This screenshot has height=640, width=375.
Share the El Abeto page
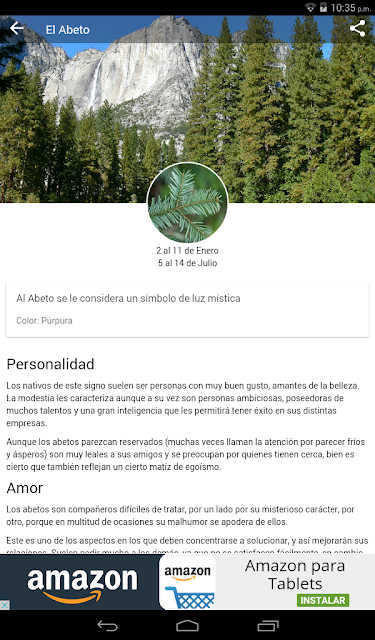click(357, 29)
